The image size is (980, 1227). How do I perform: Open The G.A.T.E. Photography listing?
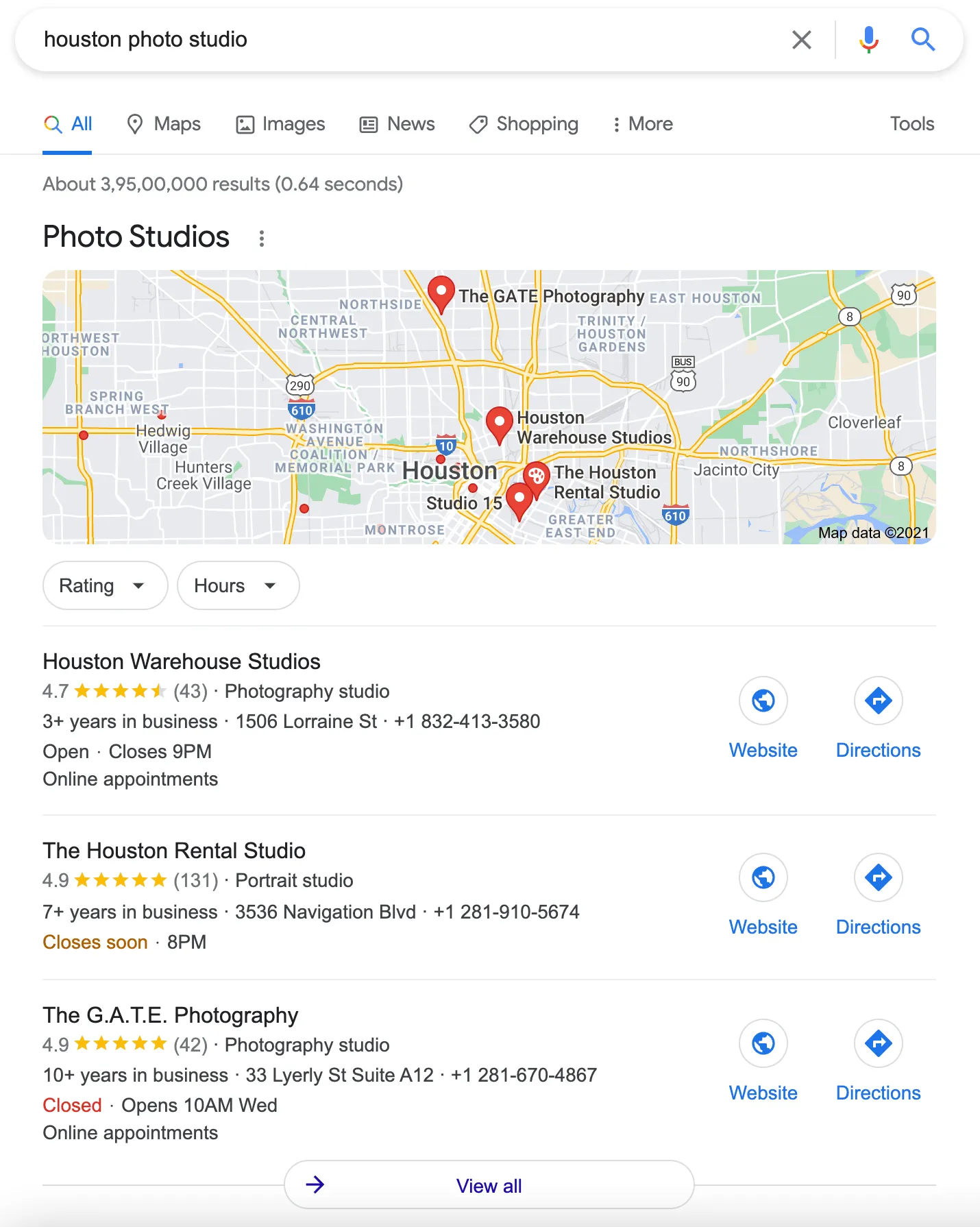tap(171, 1015)
